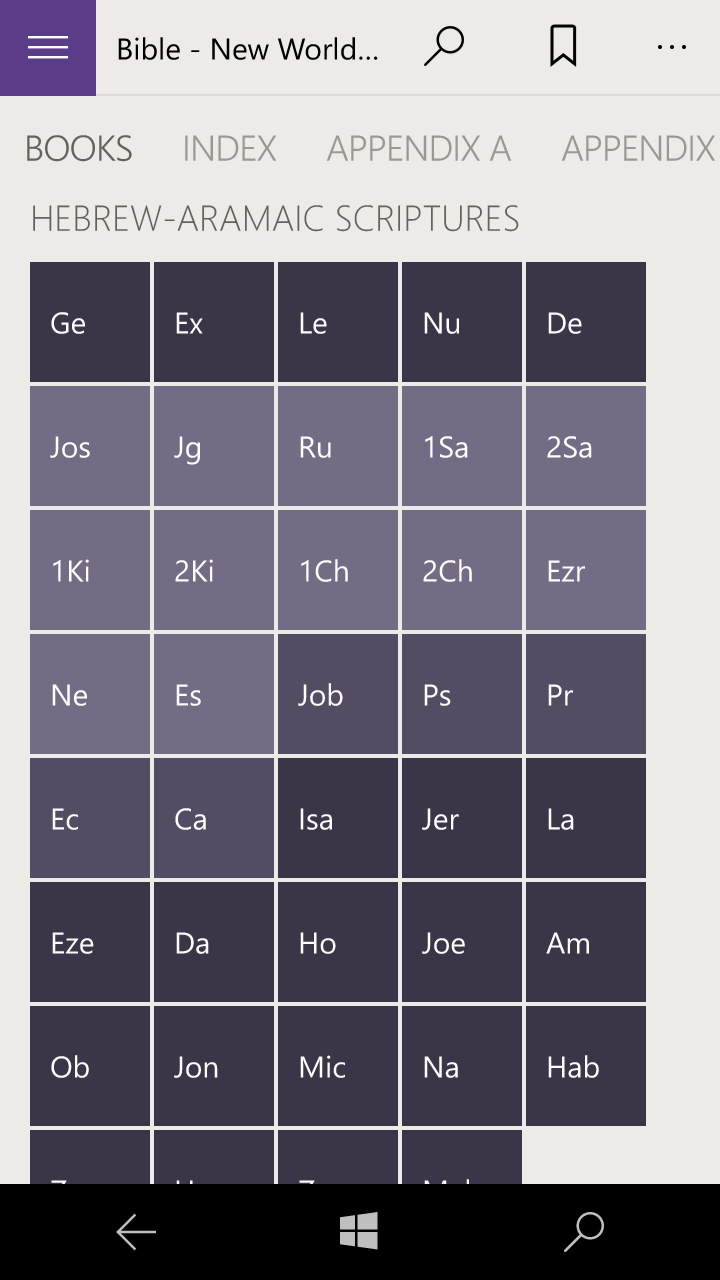Open the overflow menu (three dots)
This screenshot has height=1280, width=720.
pyautogui.click(x=671, y=47)
